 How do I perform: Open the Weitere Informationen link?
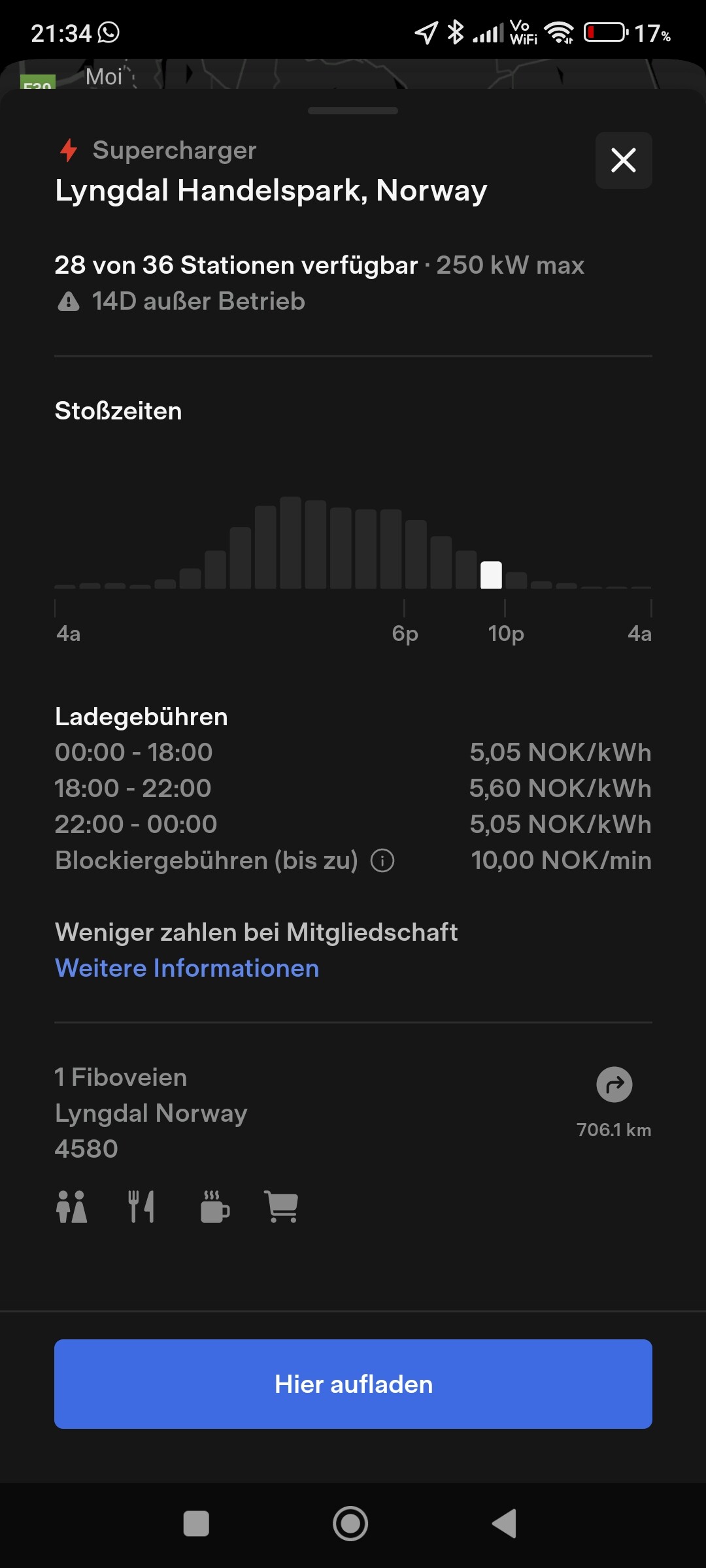pyautogui.click(x=187, y=968)
